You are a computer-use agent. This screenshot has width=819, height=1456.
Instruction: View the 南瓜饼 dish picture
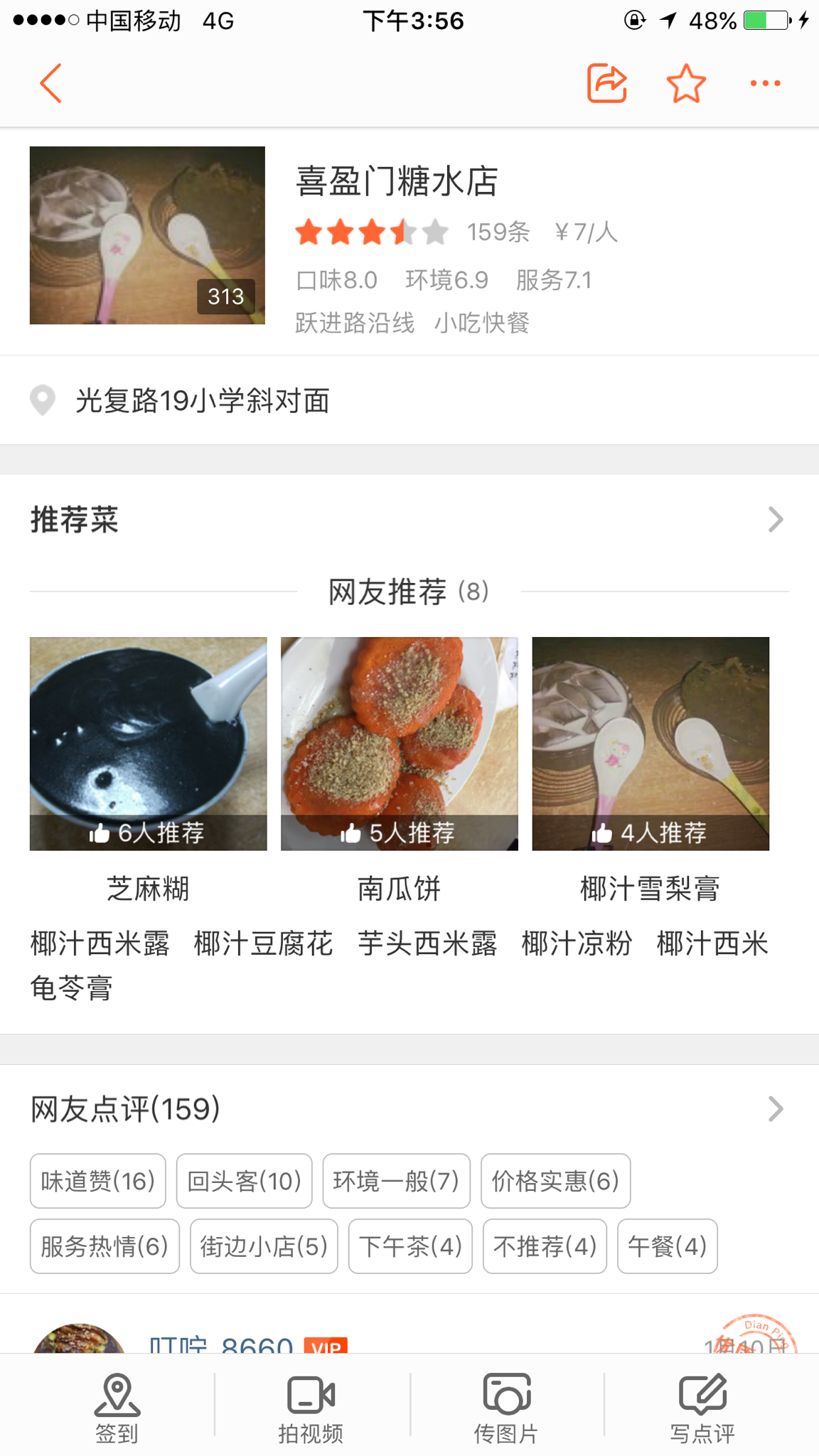tap(399, 744)
